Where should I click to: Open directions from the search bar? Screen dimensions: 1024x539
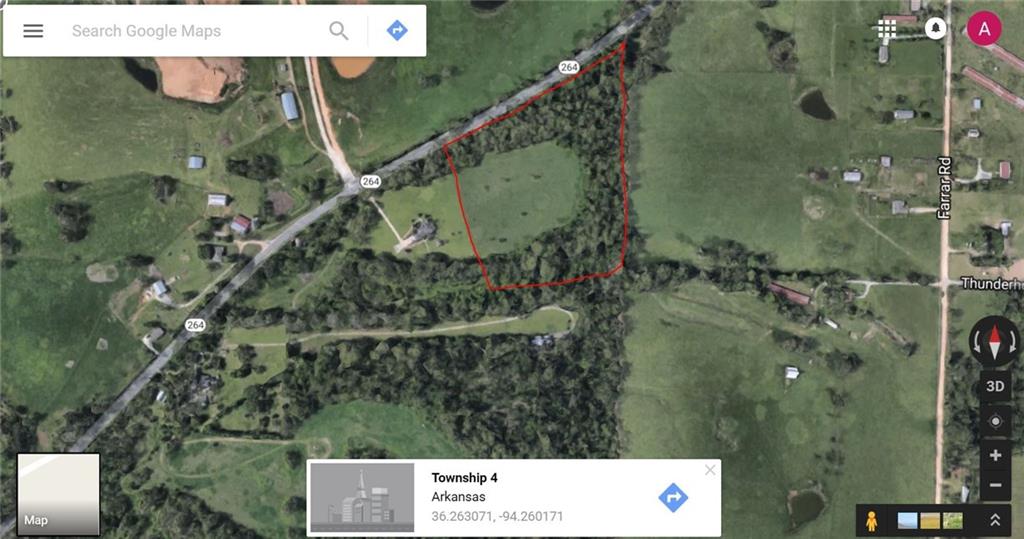pos(397,31)
